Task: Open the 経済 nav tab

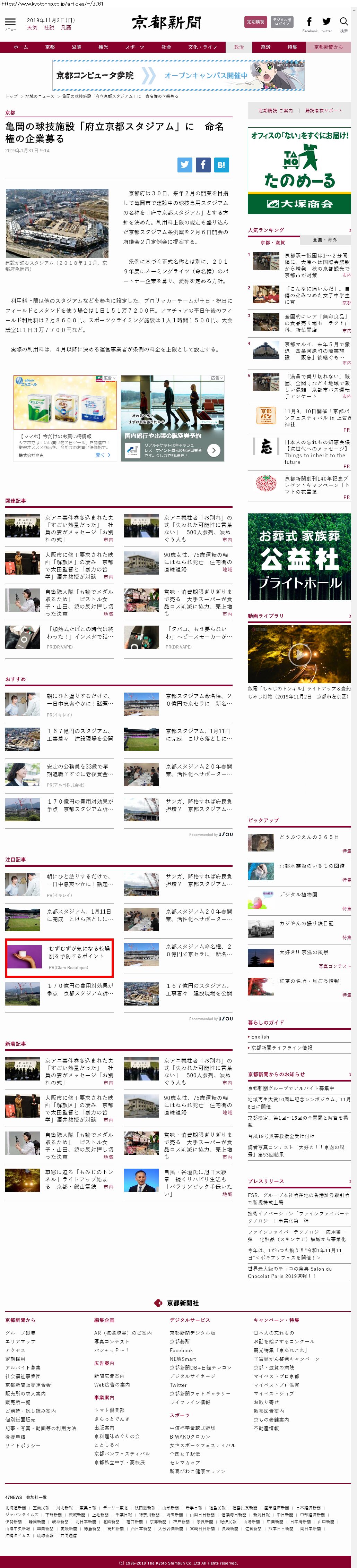Action: pyautogui.click(x=266, y=47)
